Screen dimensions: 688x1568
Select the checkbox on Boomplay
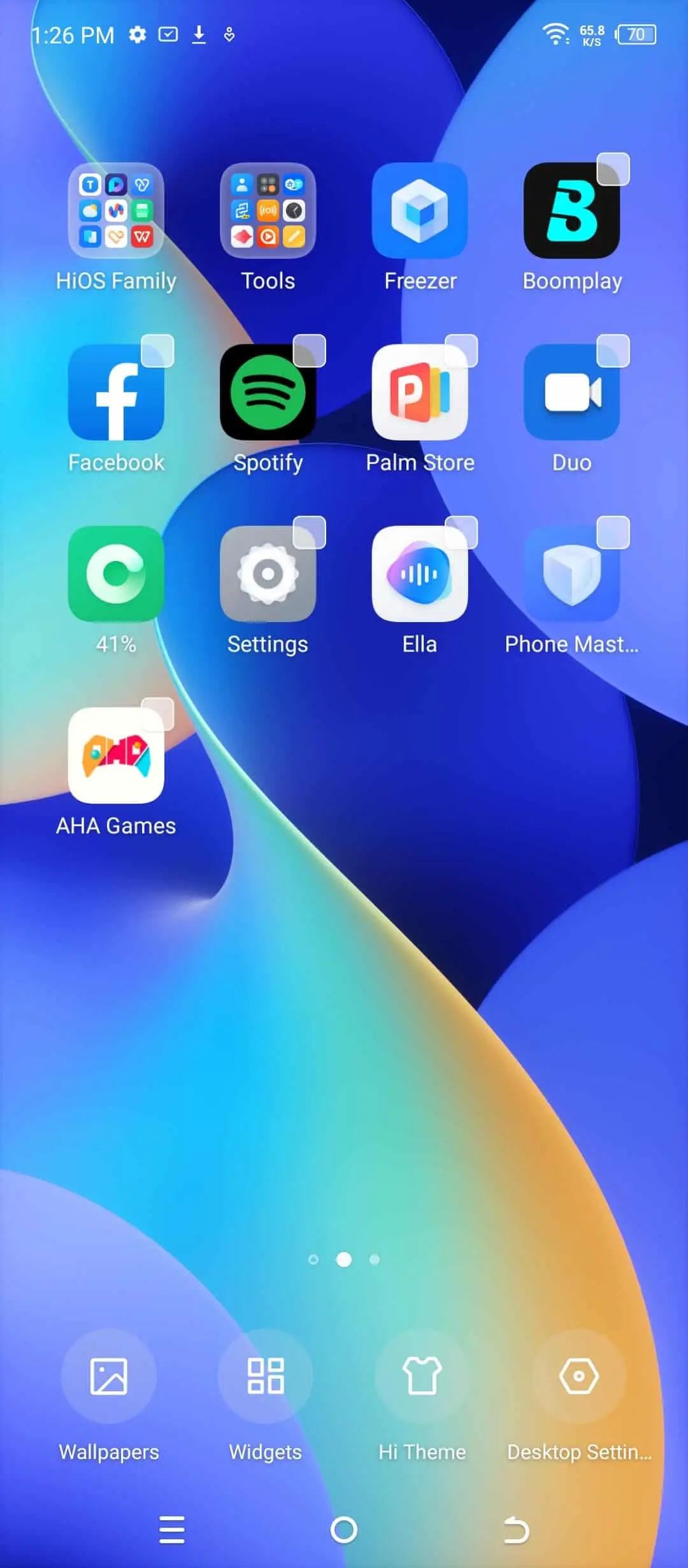tap(613, 170)
